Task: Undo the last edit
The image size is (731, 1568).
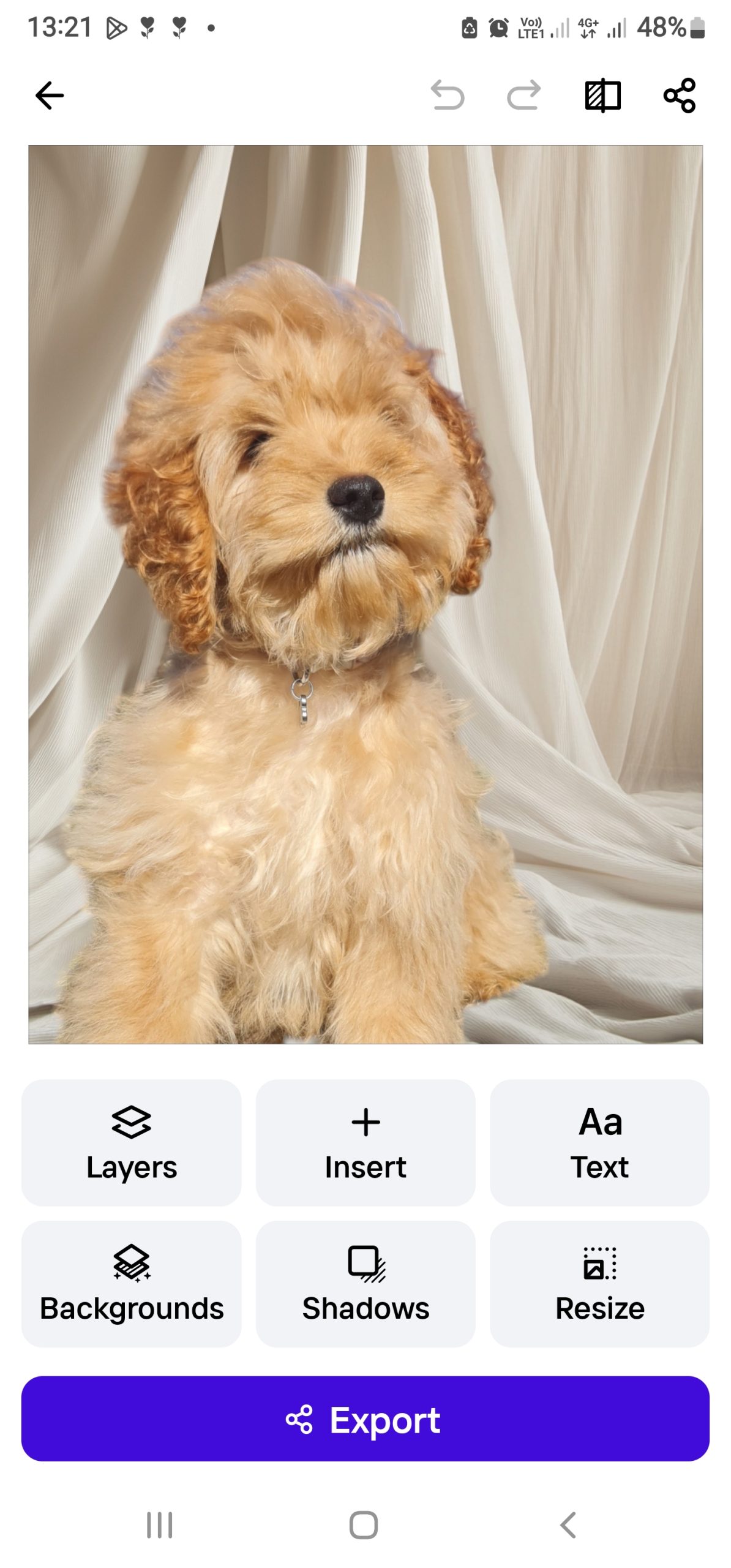Action: click(448, 96)
